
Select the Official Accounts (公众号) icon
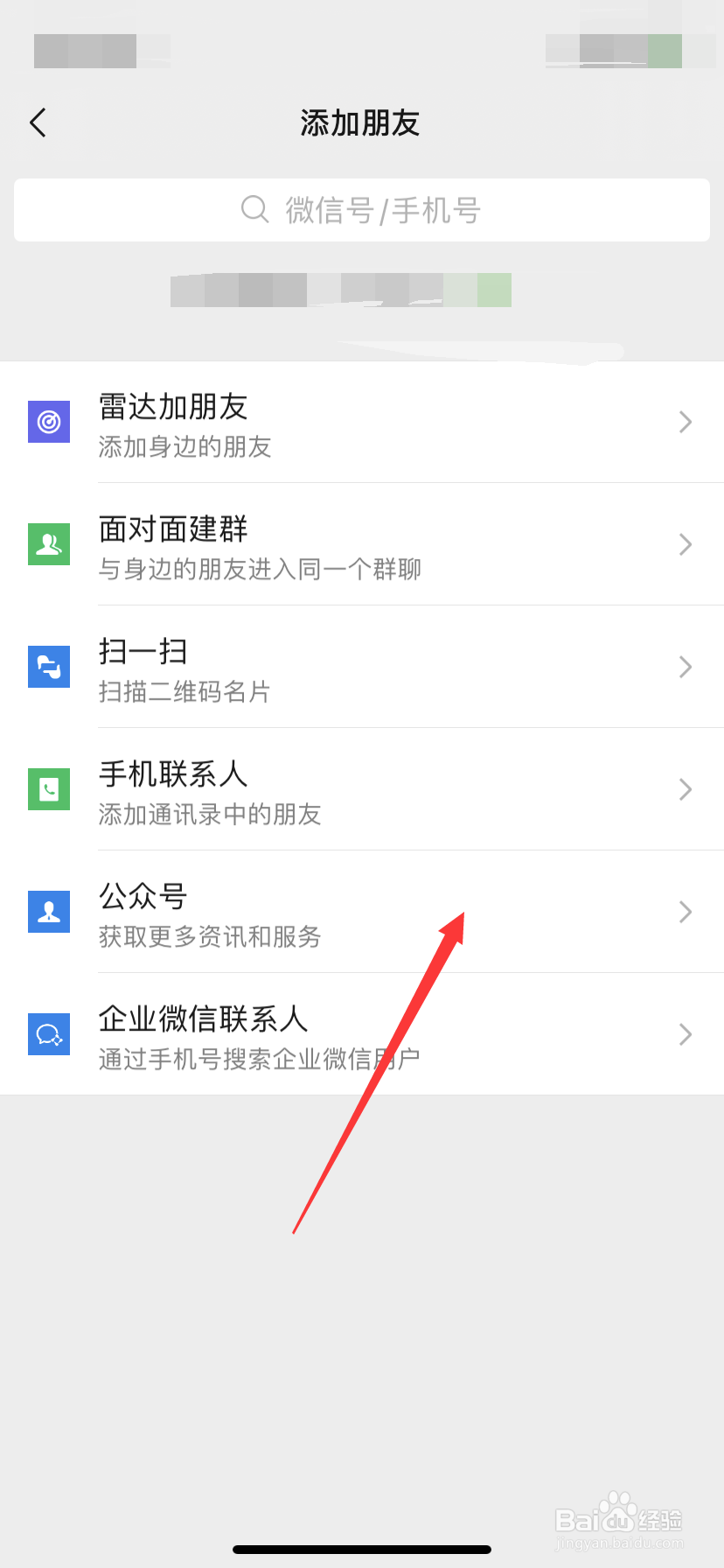(48, 912)
